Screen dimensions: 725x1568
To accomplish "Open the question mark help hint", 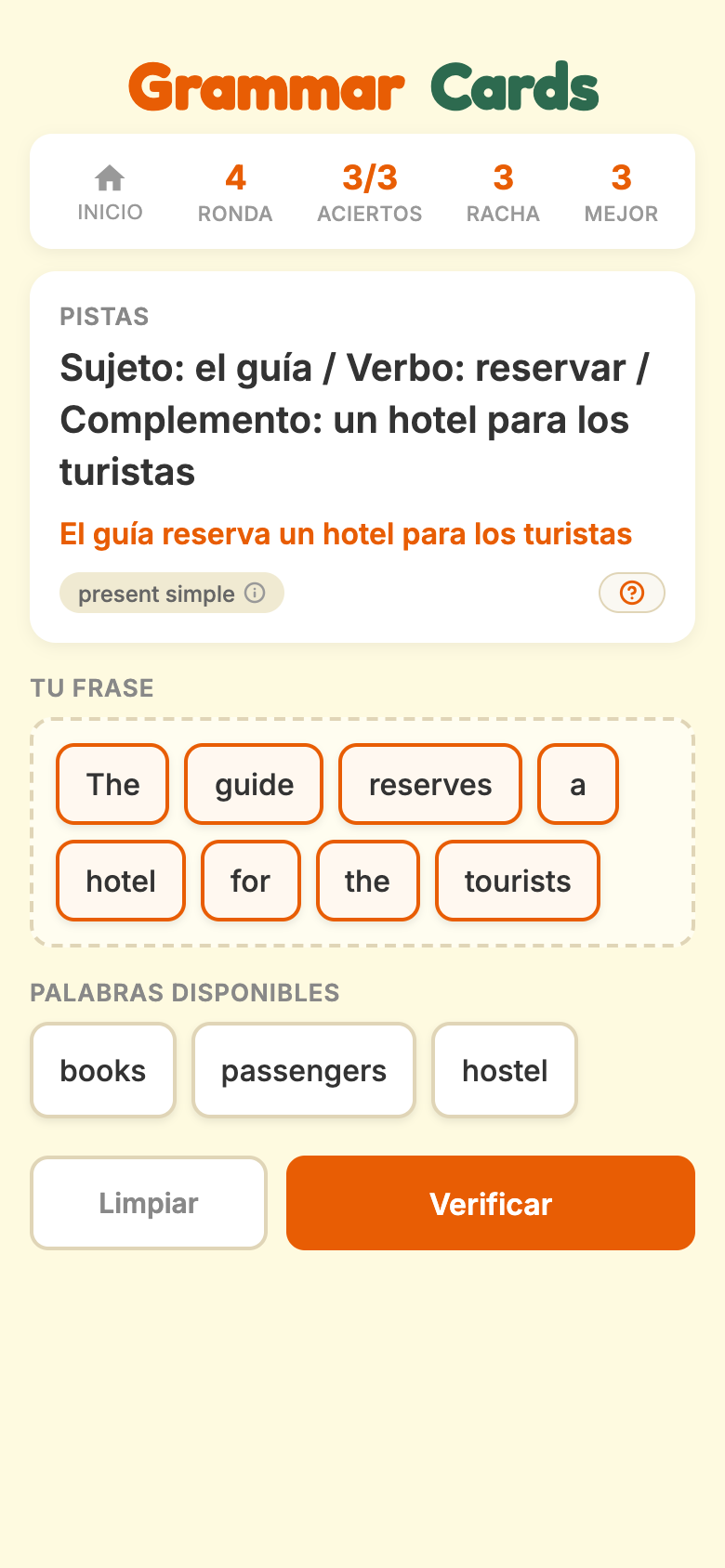I will click(x=632, y=593).
